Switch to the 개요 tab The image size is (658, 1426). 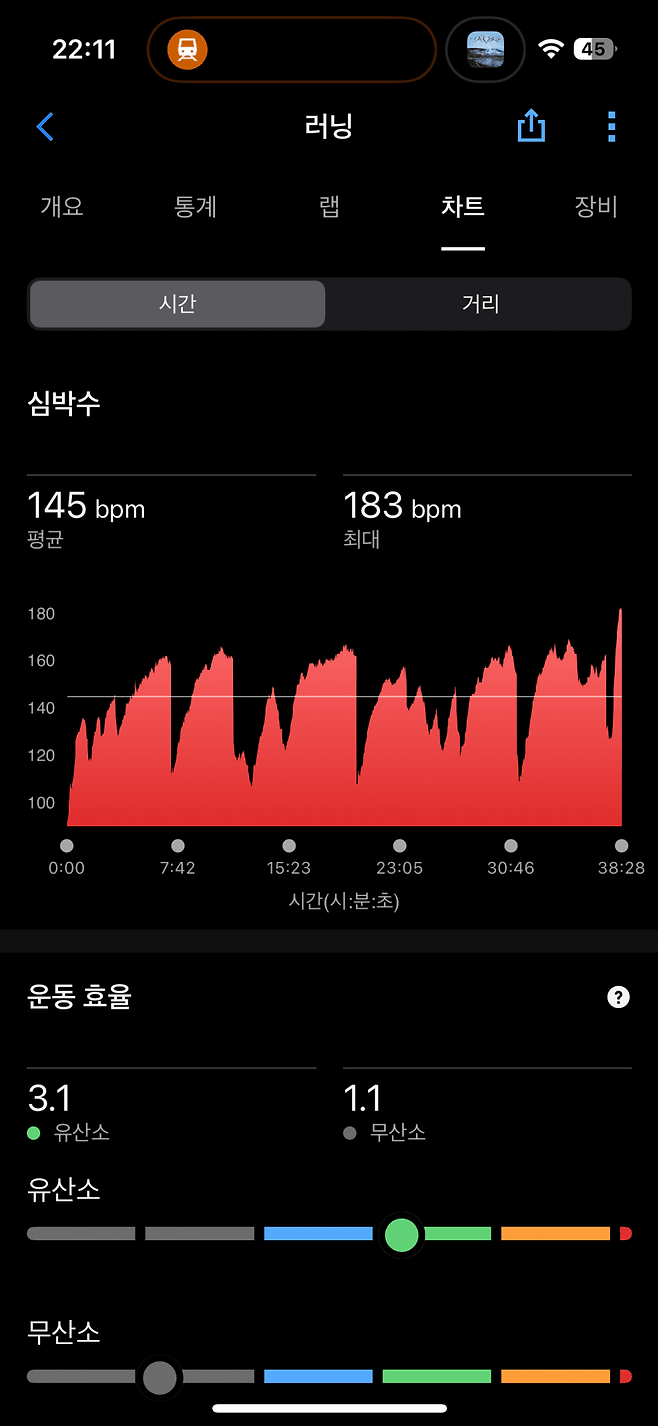[x=61, y=207]
